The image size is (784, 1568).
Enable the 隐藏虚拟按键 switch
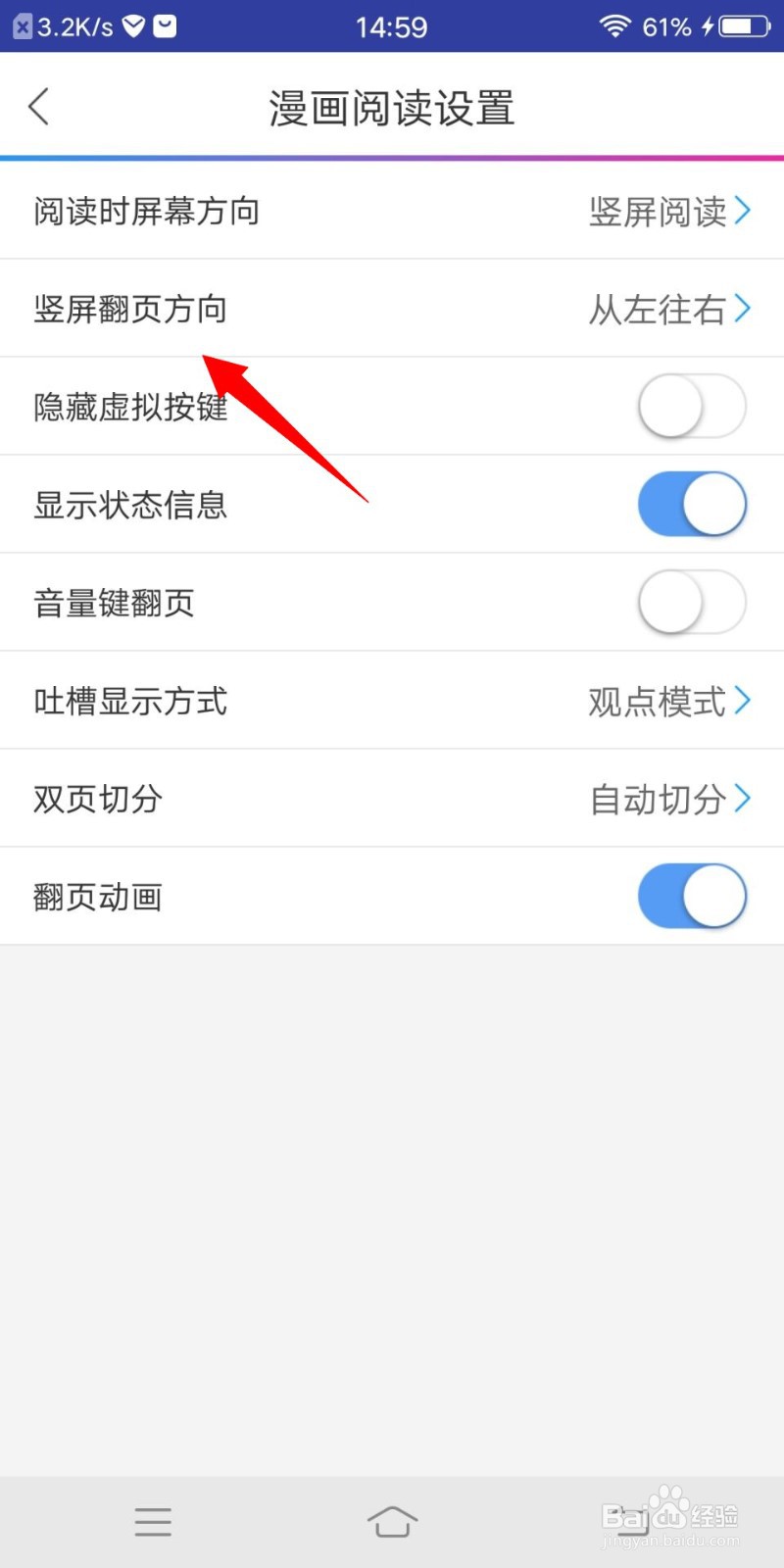tap(692, 406)
